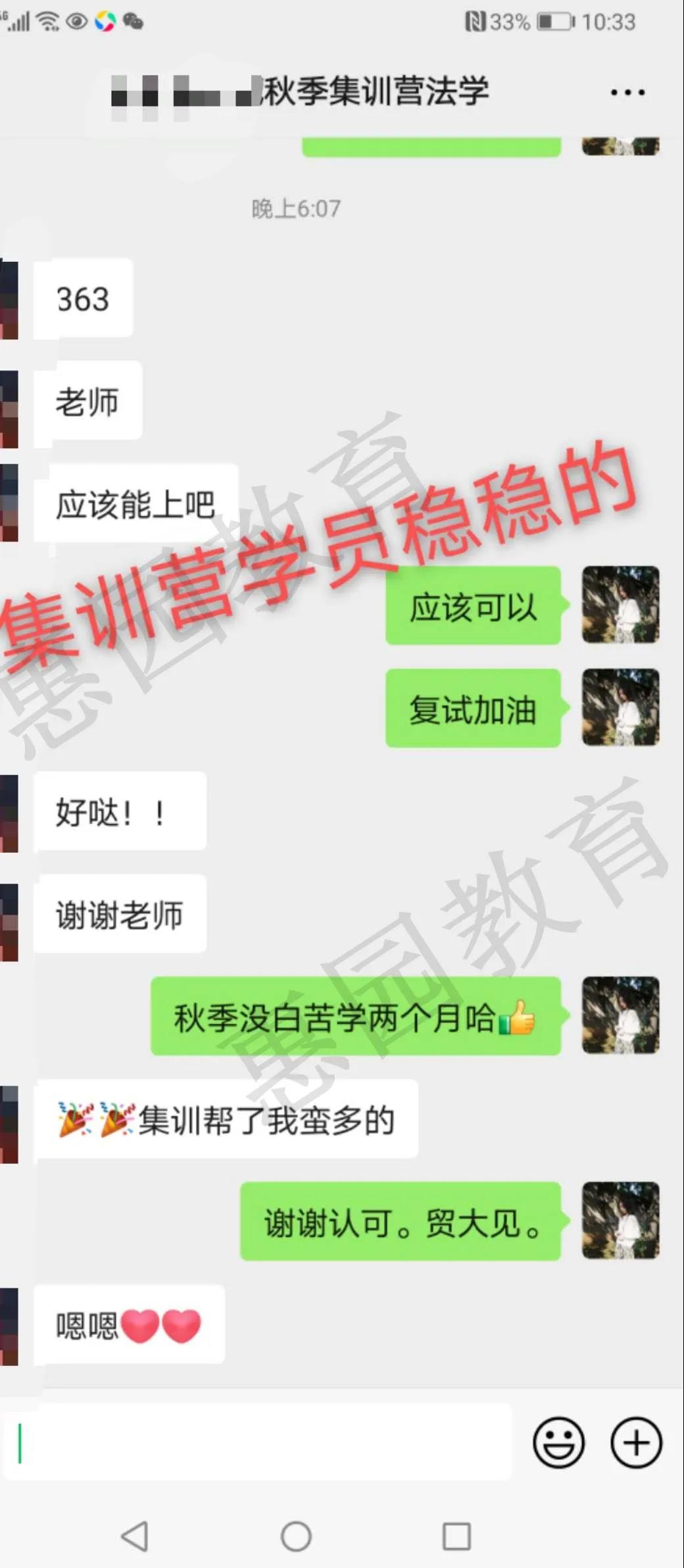684x1568 pixels.
Task: Open avatar beside "谢谢认可。贸大见。" message
Action: point(620,1221)
